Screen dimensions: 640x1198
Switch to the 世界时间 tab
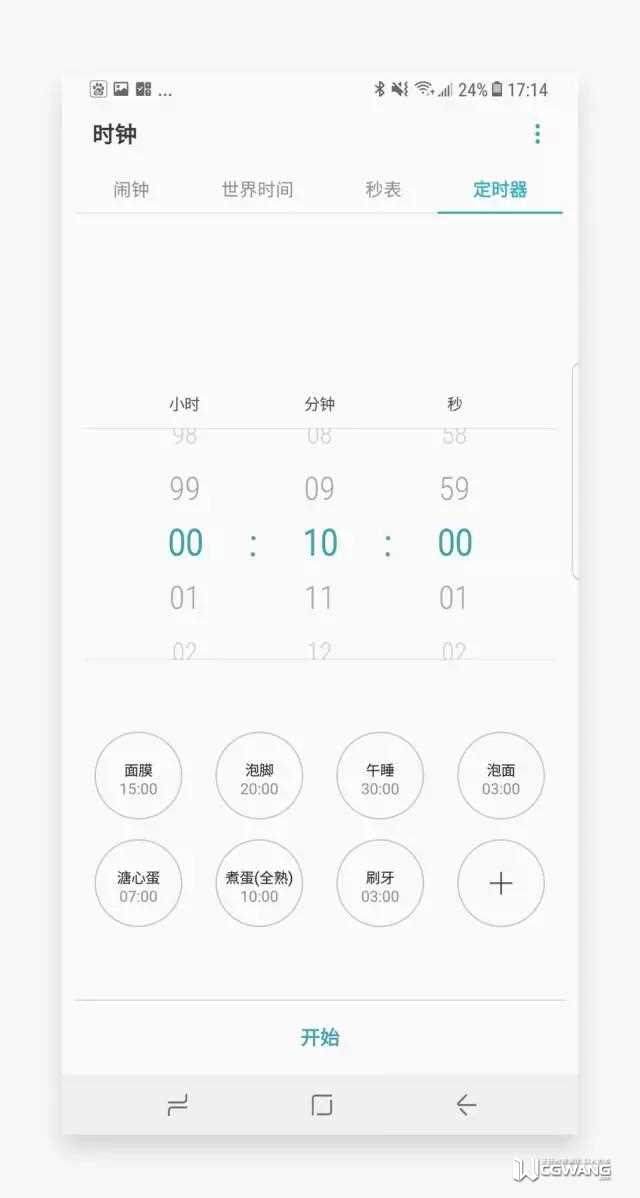pos(257,189)
